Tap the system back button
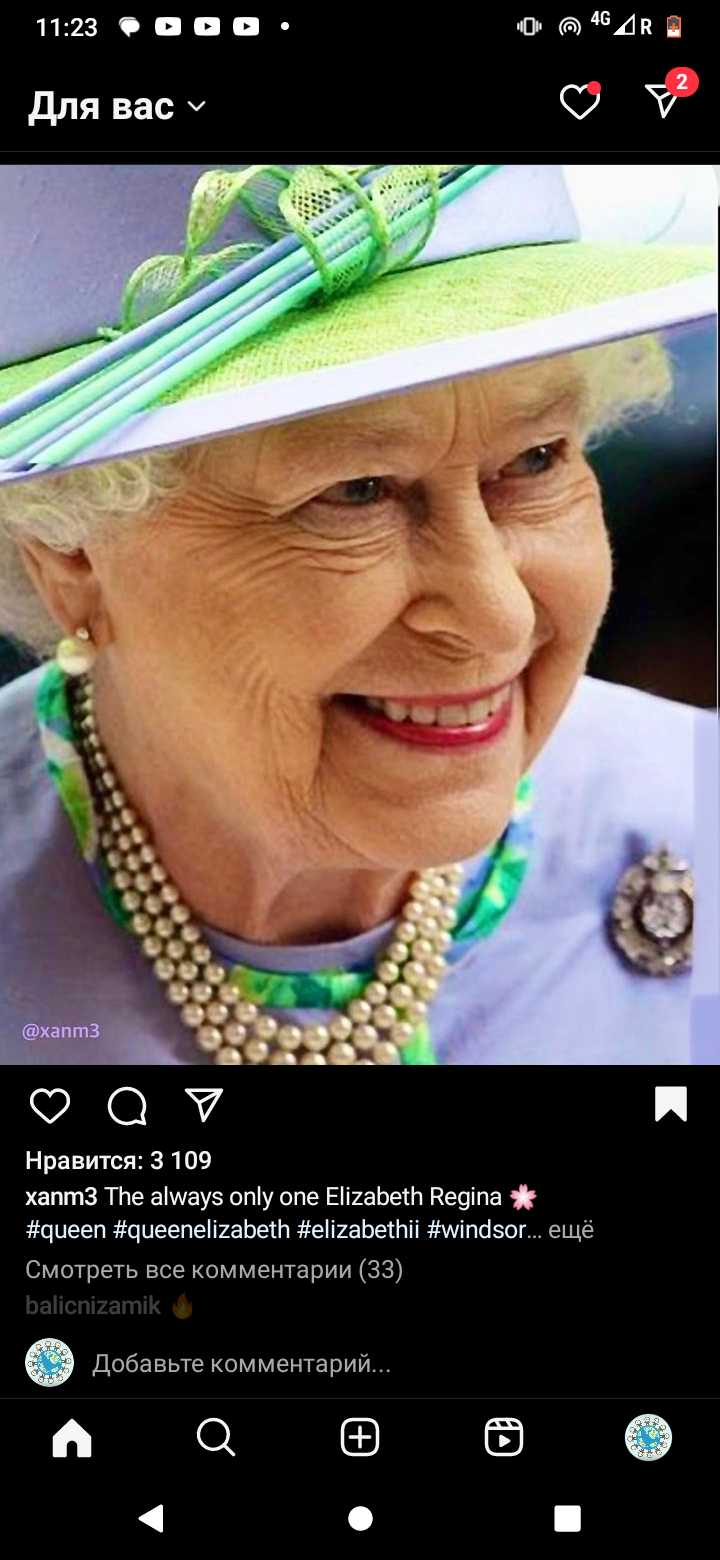The image size is (720, 1560). click(151, 1519)
